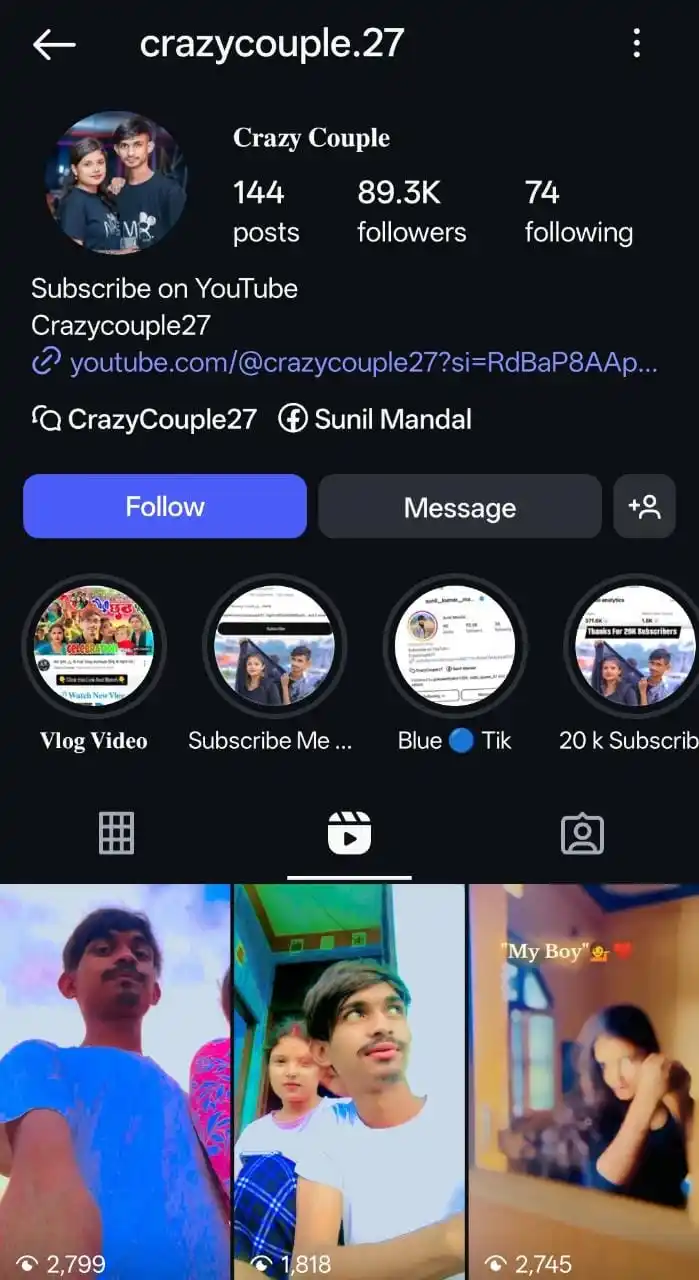Open the YouTube channel link
Screen dimensions: 699x1280
pyautogui.click(x=362, y=362)
